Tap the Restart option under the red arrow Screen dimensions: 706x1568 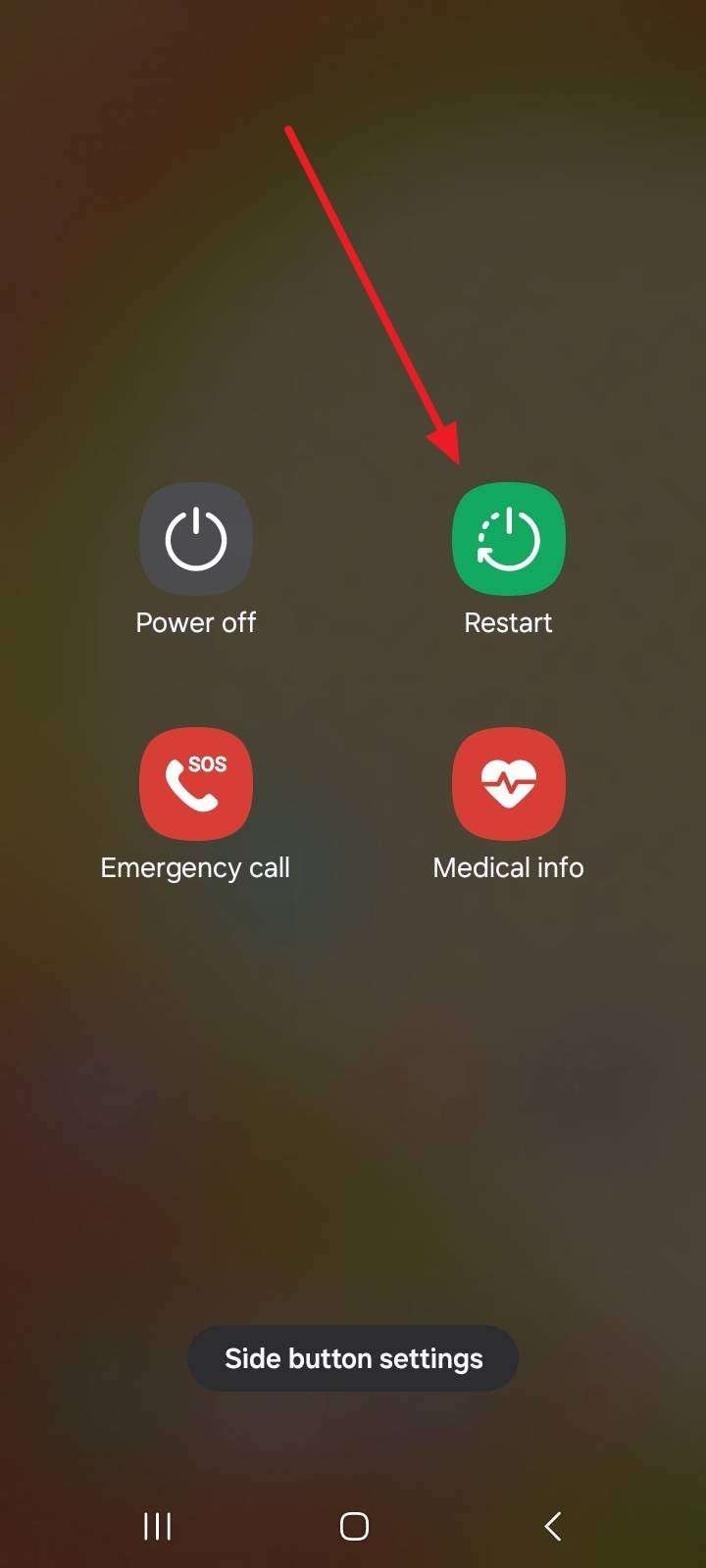click(x=508, y=539)
